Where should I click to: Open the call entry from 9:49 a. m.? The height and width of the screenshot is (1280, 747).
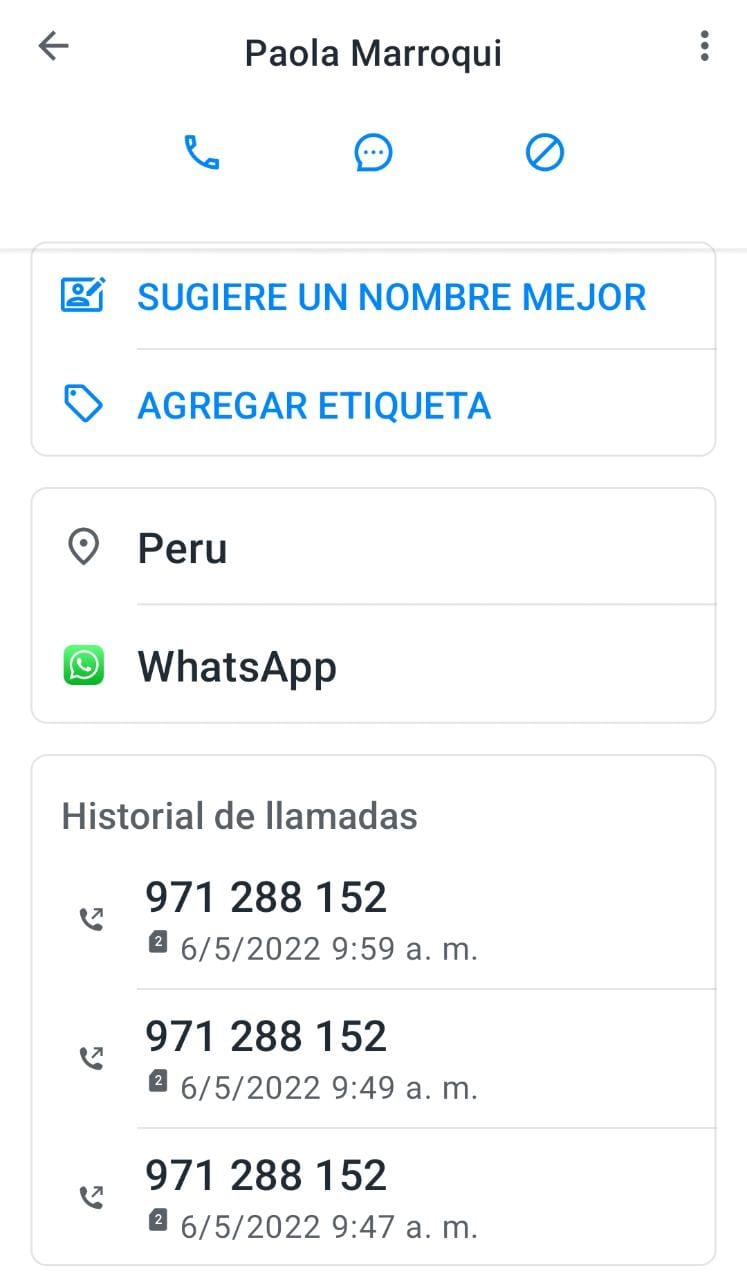click(x=374, y=1059)
